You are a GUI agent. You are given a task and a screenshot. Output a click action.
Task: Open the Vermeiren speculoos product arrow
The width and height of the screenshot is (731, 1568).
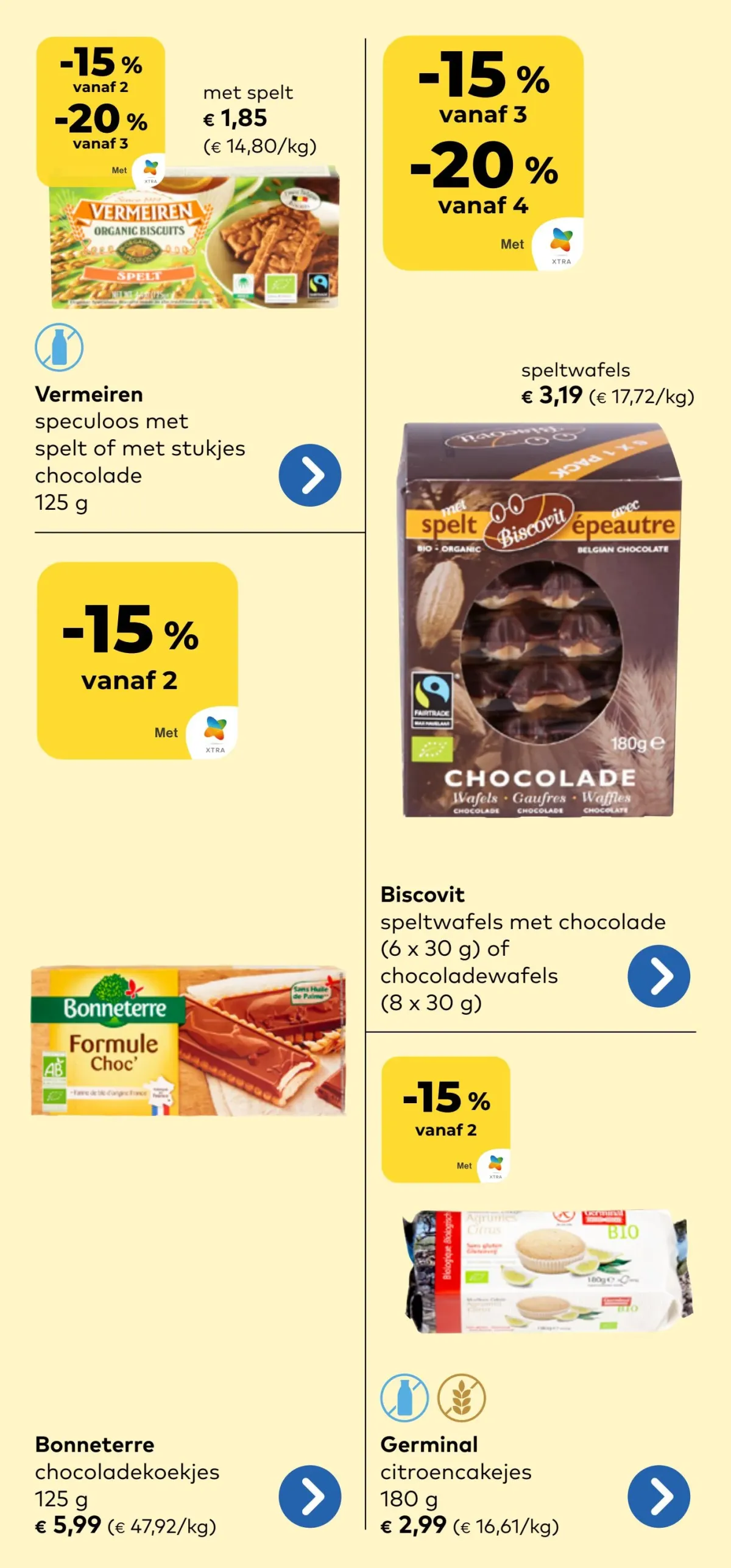coord(309,475)
